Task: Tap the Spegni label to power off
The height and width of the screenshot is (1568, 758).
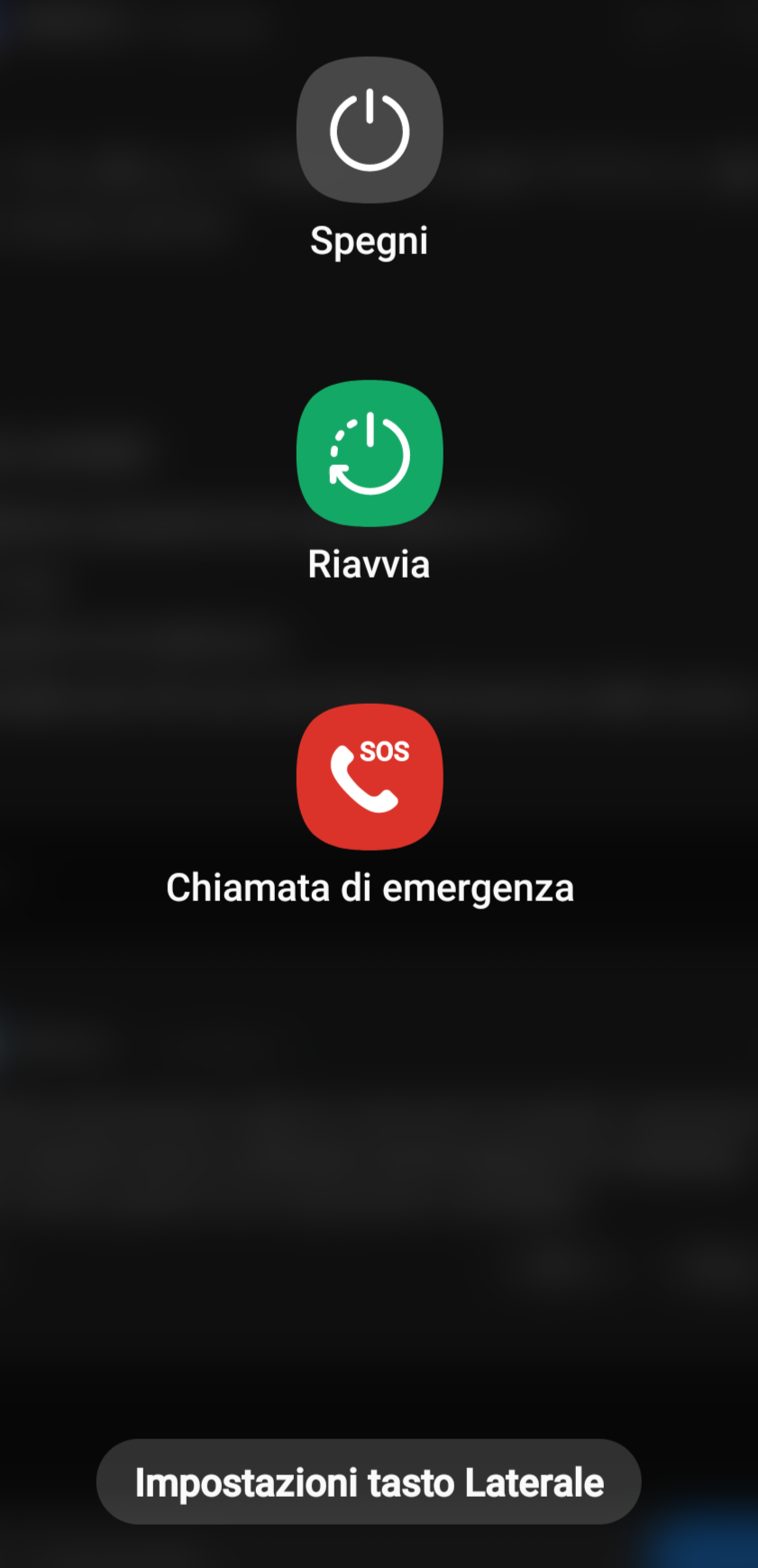Action: click(x=369, y=239)
